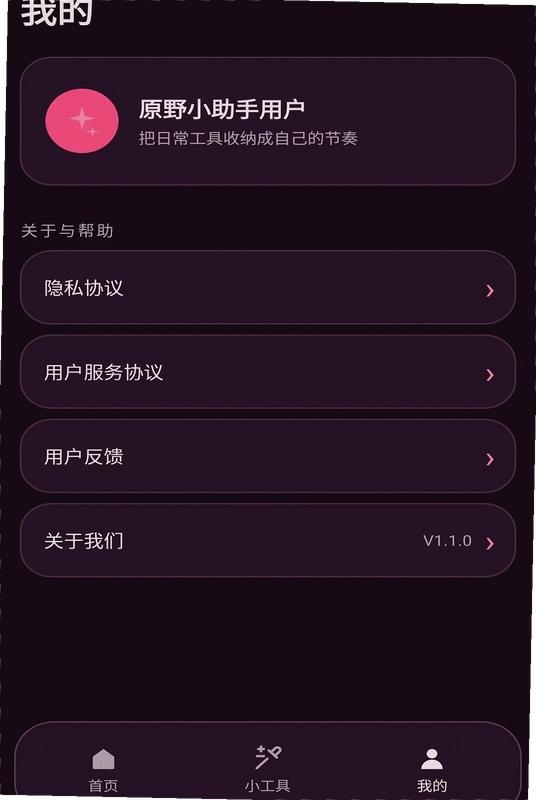Open the 隐私协议 row

click(268, 288)
